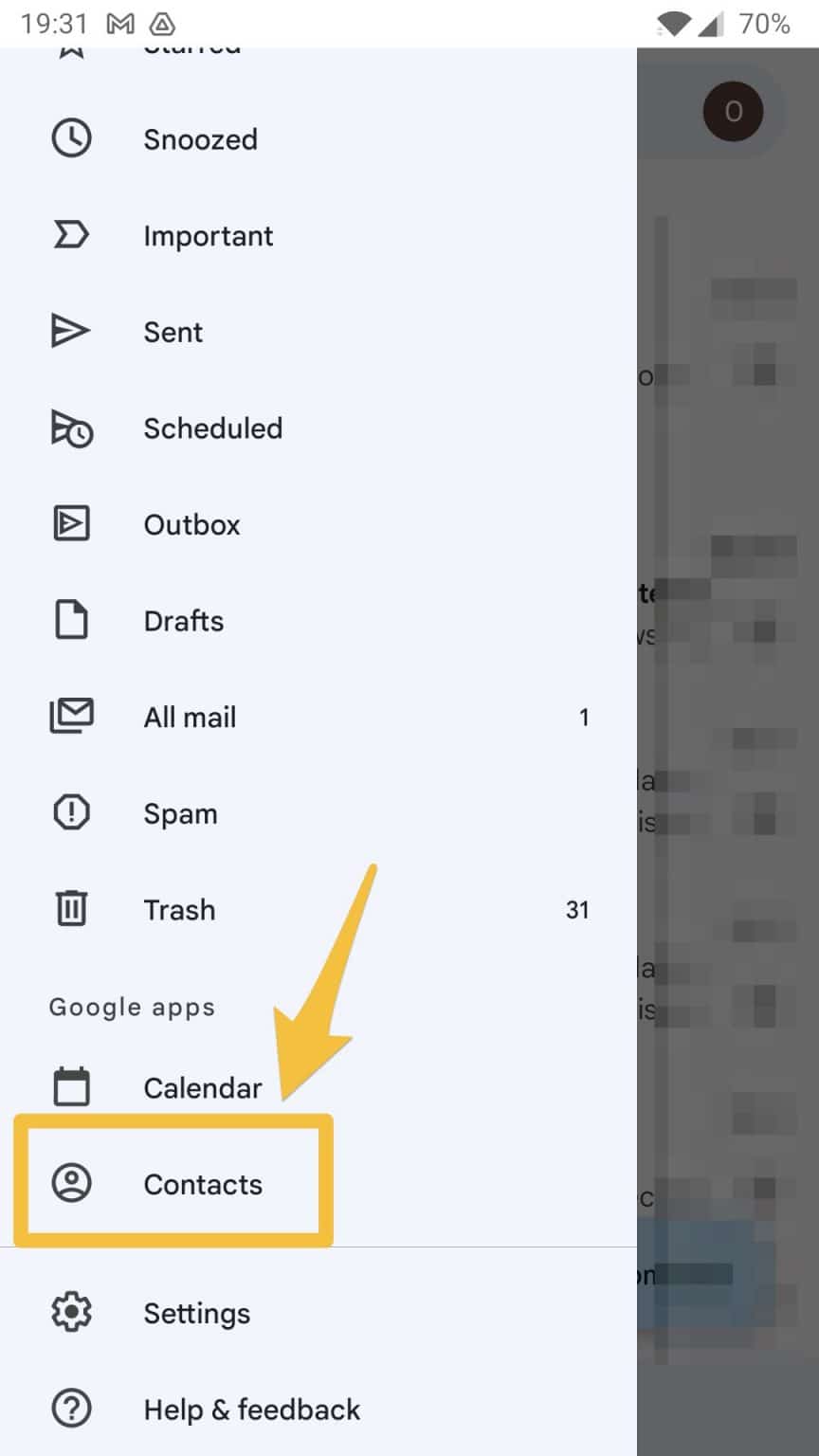Select the All mail envelope icon
The width and height of the screenshot is (819, 1456).
(x=70, y=717)
